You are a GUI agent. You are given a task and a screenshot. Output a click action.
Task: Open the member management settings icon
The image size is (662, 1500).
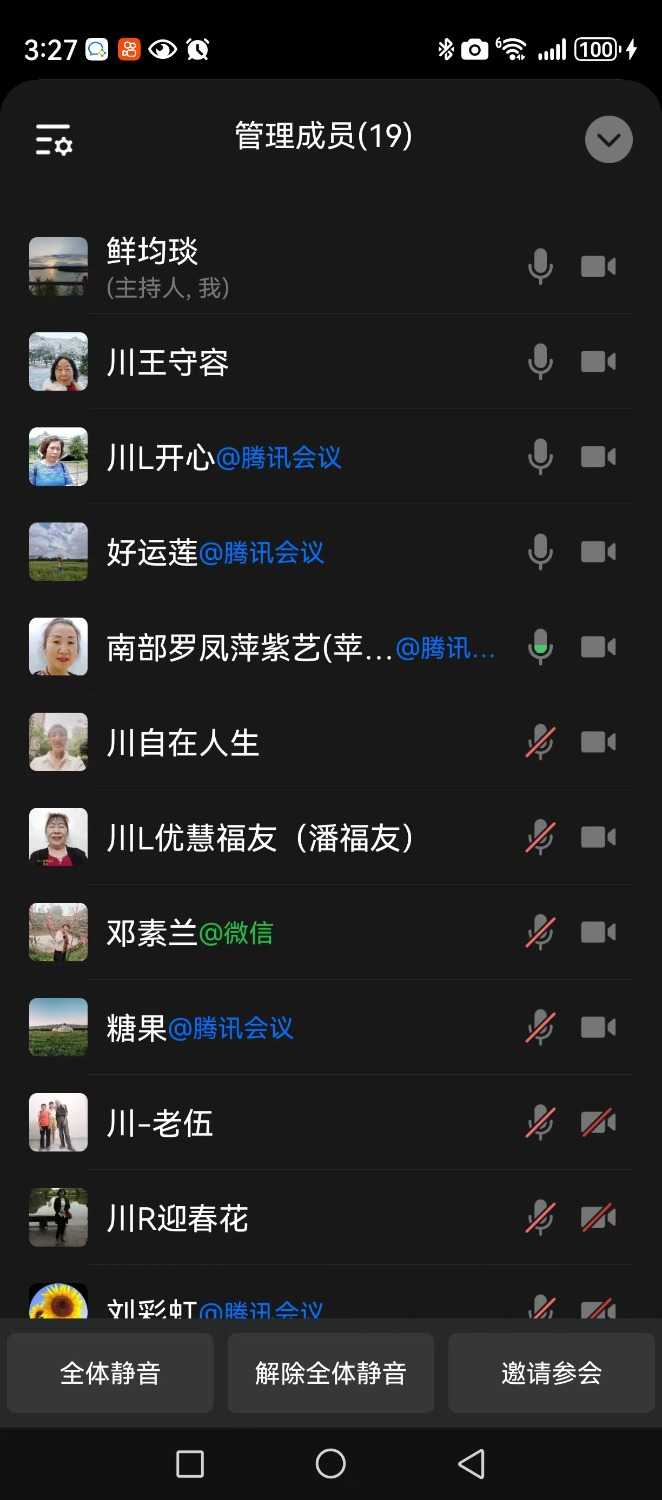[54, 140]
